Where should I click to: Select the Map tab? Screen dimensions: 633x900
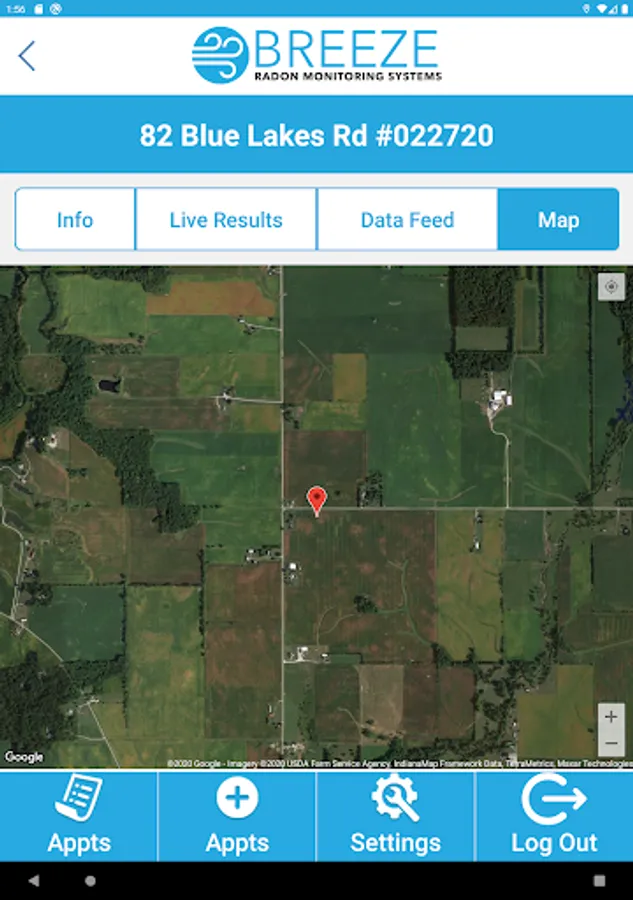click(558, 219)
